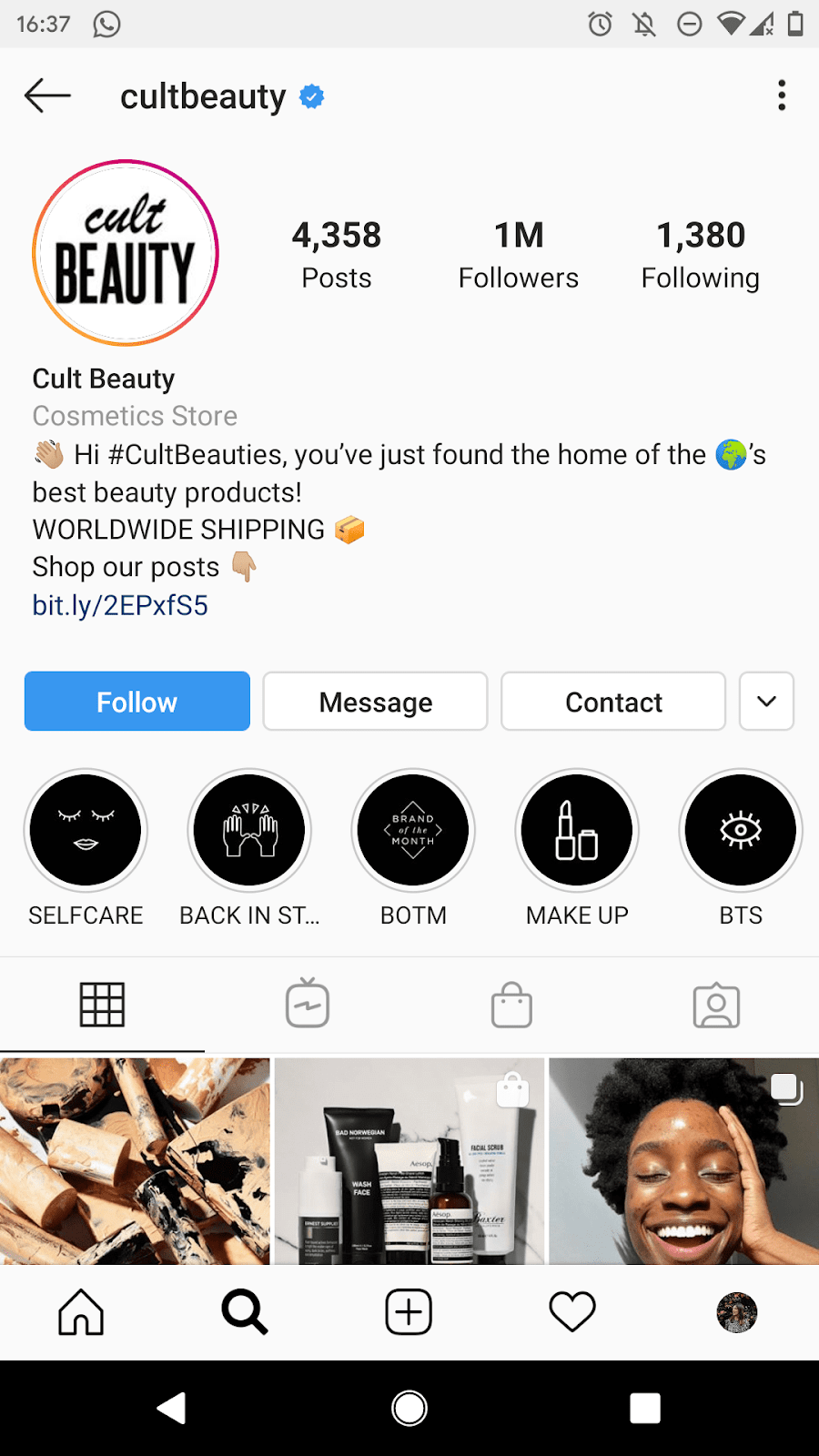Open the three-dot overflow menu
This screenshot has width=819, height=1456.
pyautogui.click(x=781, y=96)
